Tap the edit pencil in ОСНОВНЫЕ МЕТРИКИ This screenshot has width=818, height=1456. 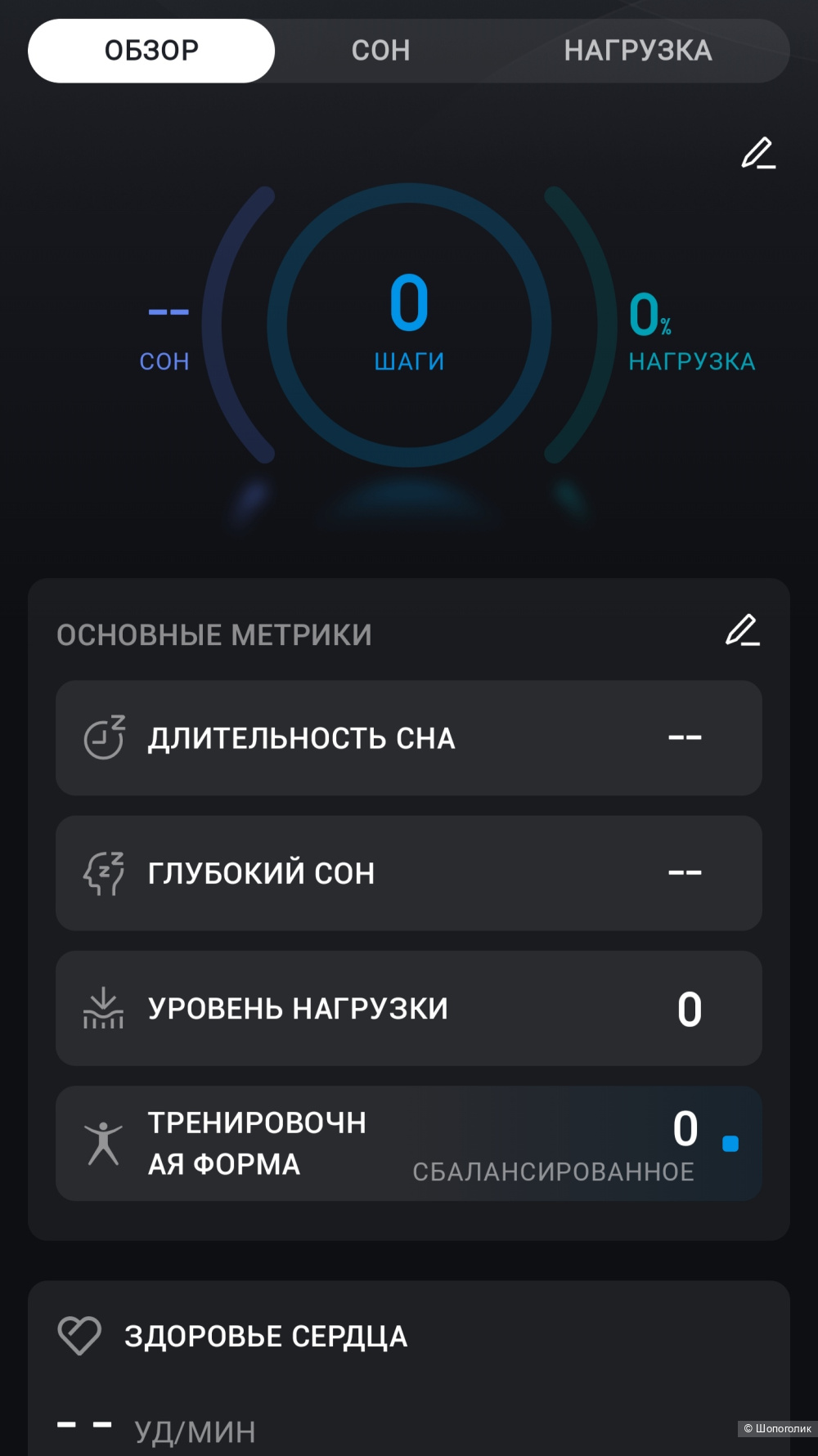[742, 632]
